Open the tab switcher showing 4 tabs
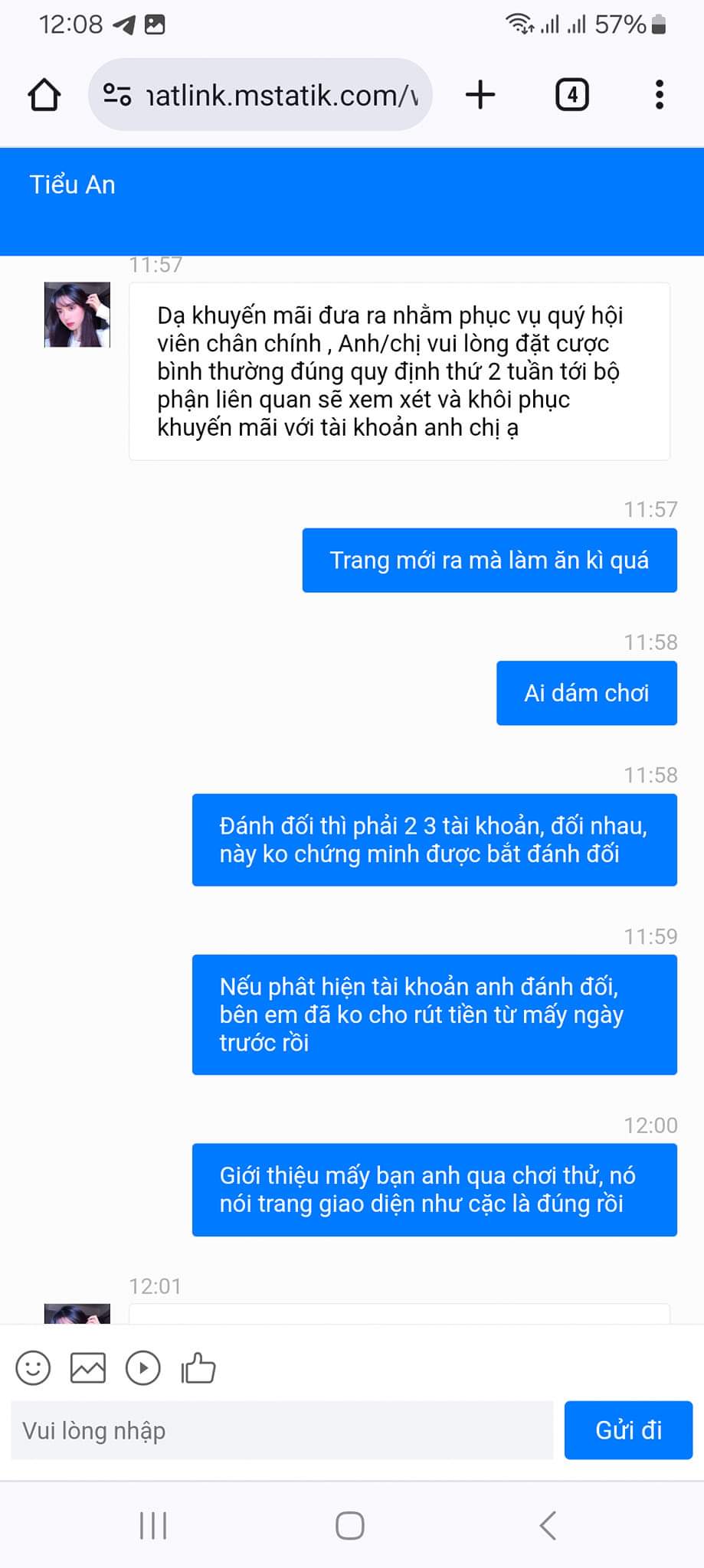This screenshot has height=1568, width=704. point(571,95)
